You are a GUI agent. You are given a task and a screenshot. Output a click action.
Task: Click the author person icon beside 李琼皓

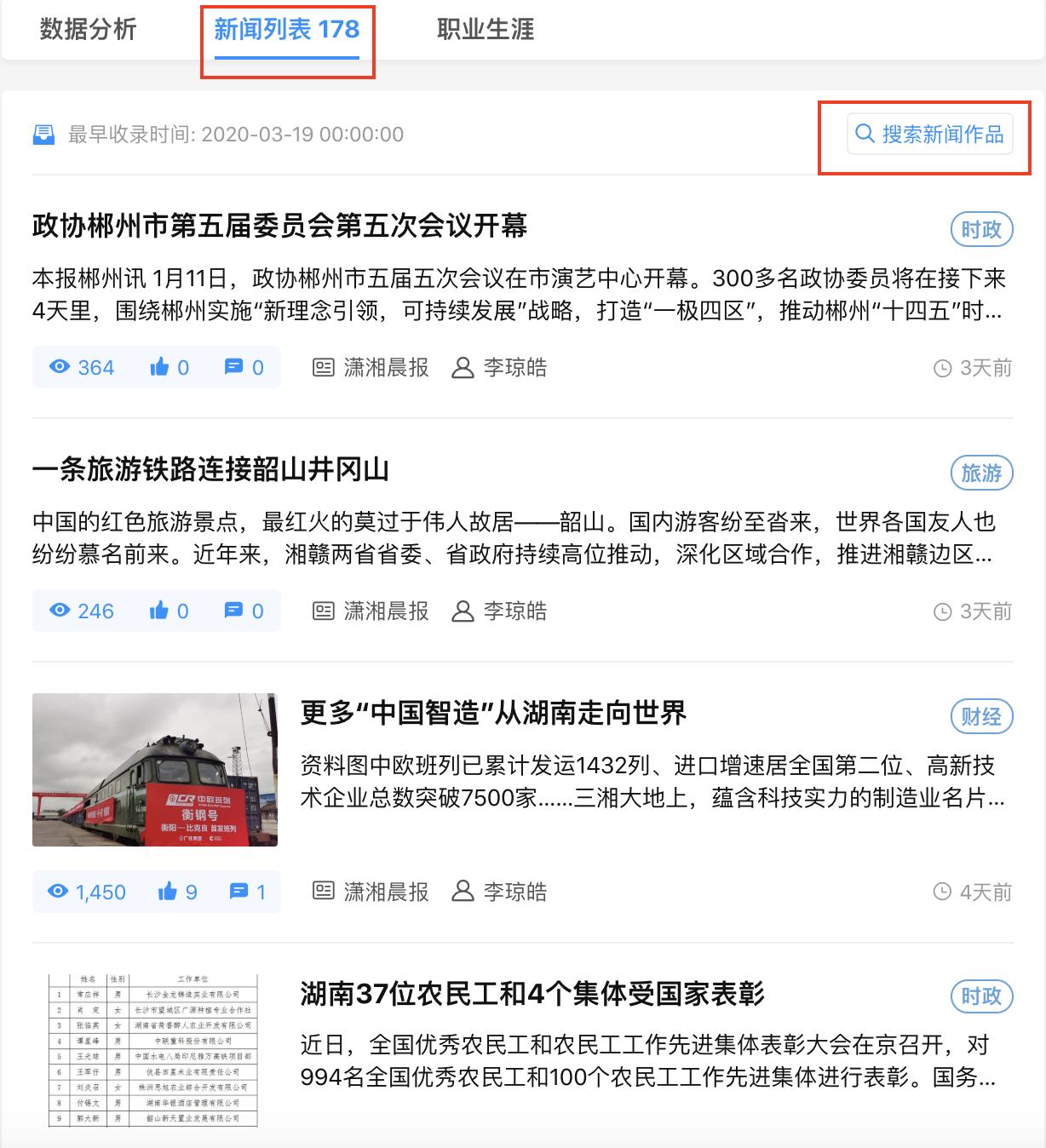pyautogui.click(x=463, y=367)
